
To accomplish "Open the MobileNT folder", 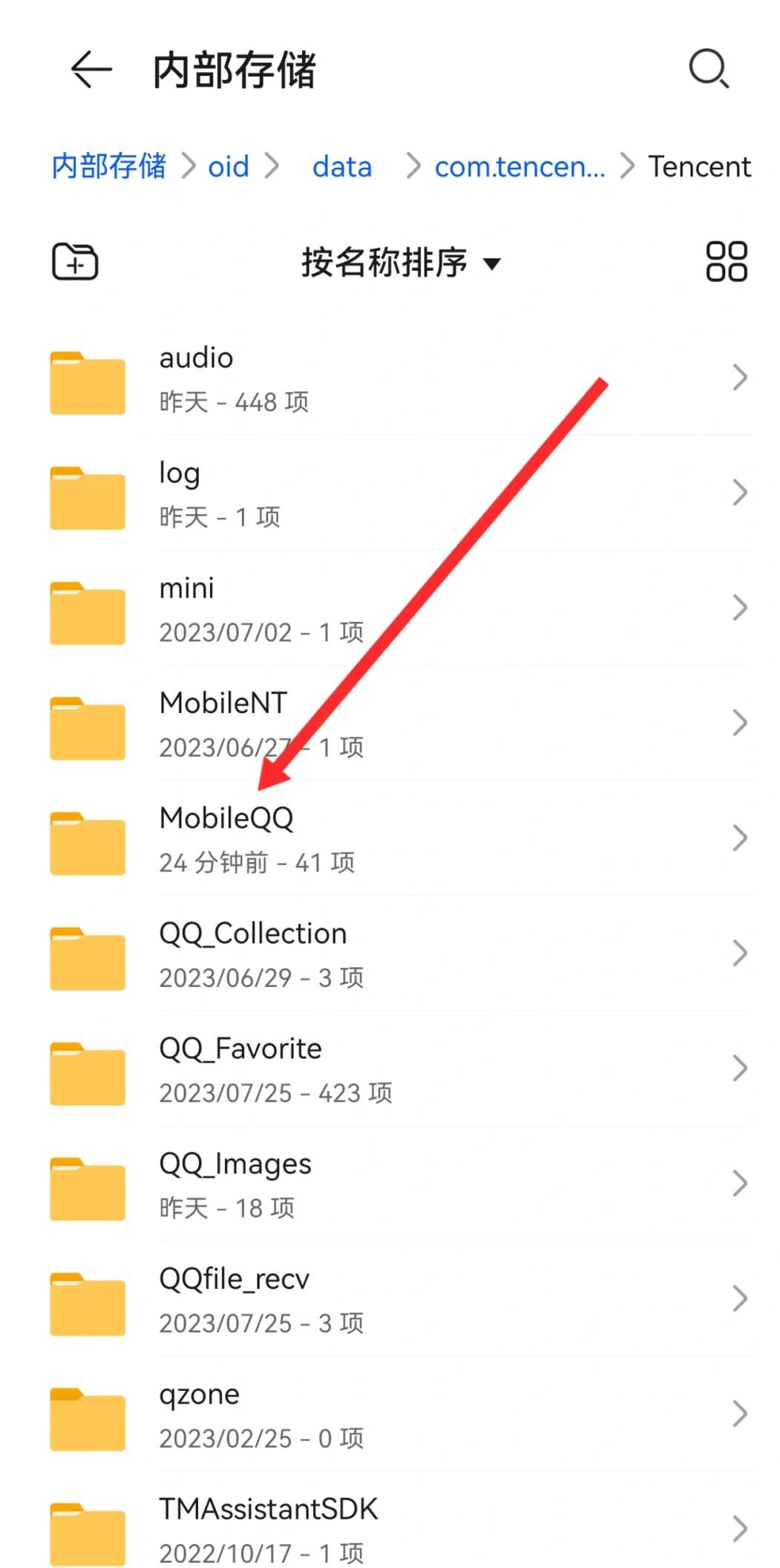I will click(401, 724).
